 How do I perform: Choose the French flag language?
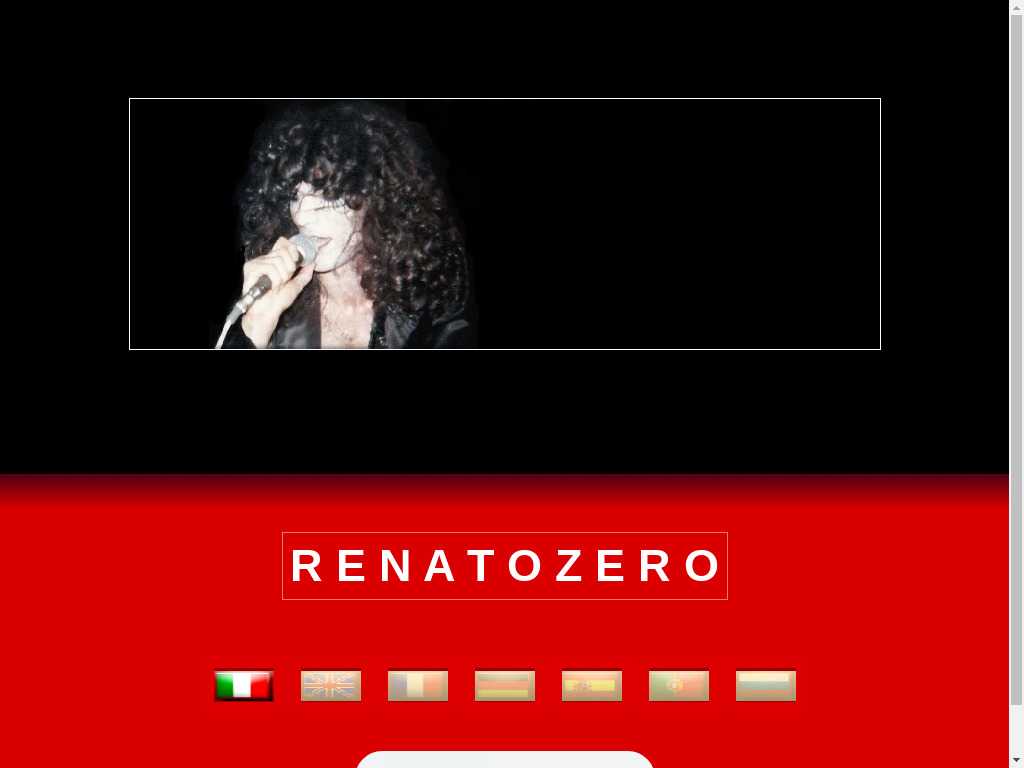(x=418, y=686)
